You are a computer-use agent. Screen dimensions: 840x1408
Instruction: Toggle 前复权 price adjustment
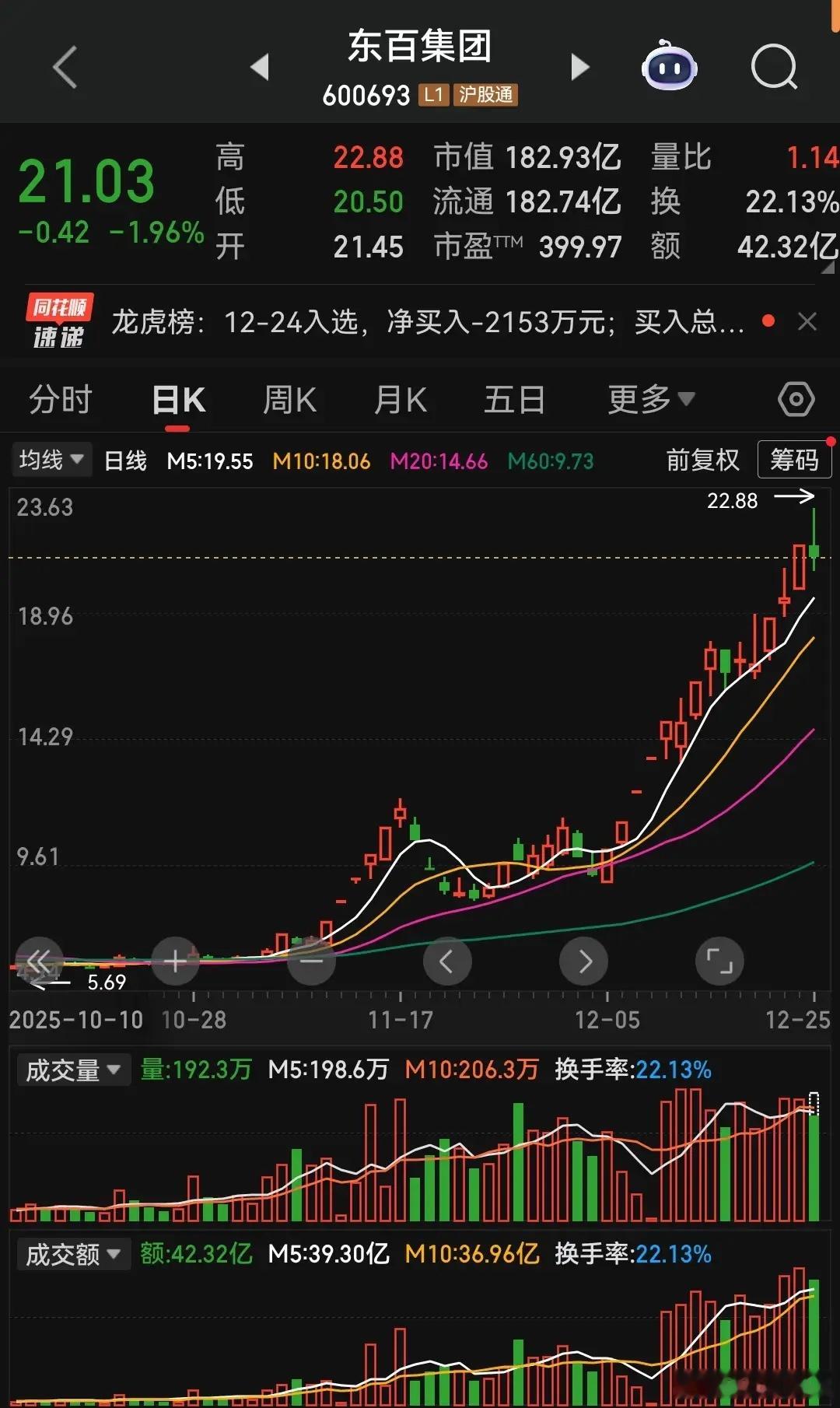704,460
